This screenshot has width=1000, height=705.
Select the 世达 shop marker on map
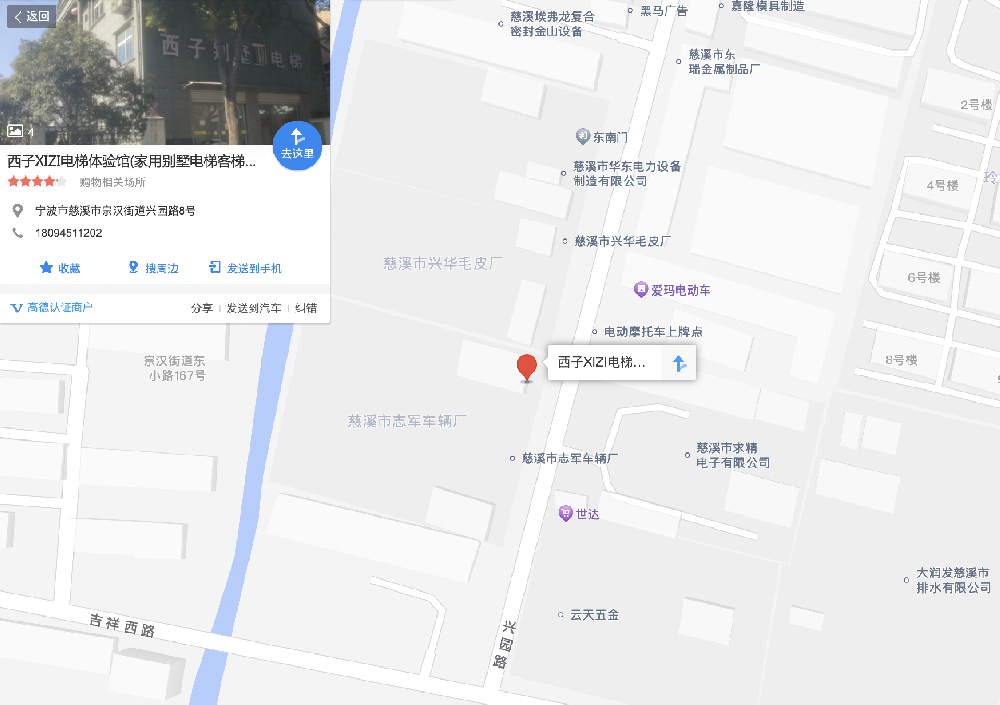click(x=565, y=513)
